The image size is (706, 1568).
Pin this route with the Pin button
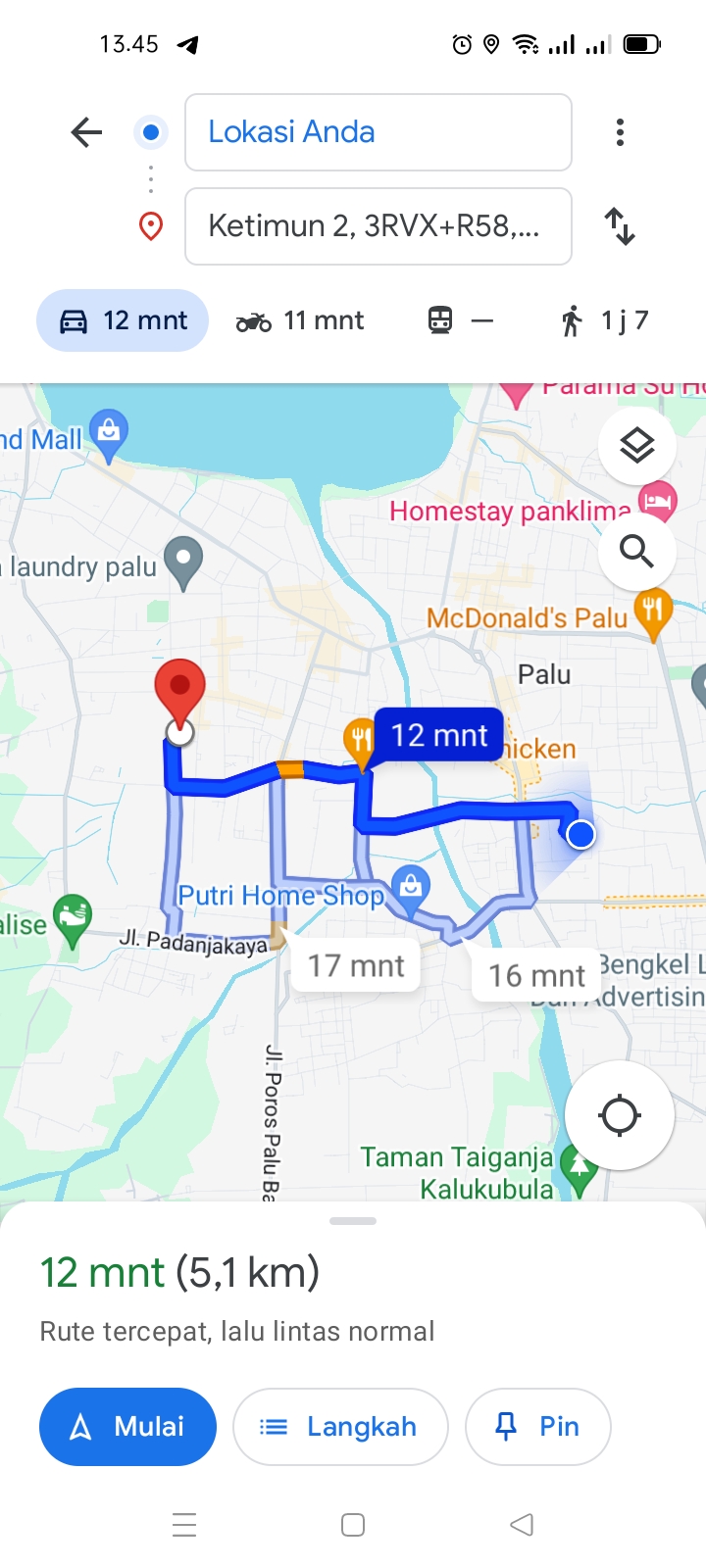538,1427
